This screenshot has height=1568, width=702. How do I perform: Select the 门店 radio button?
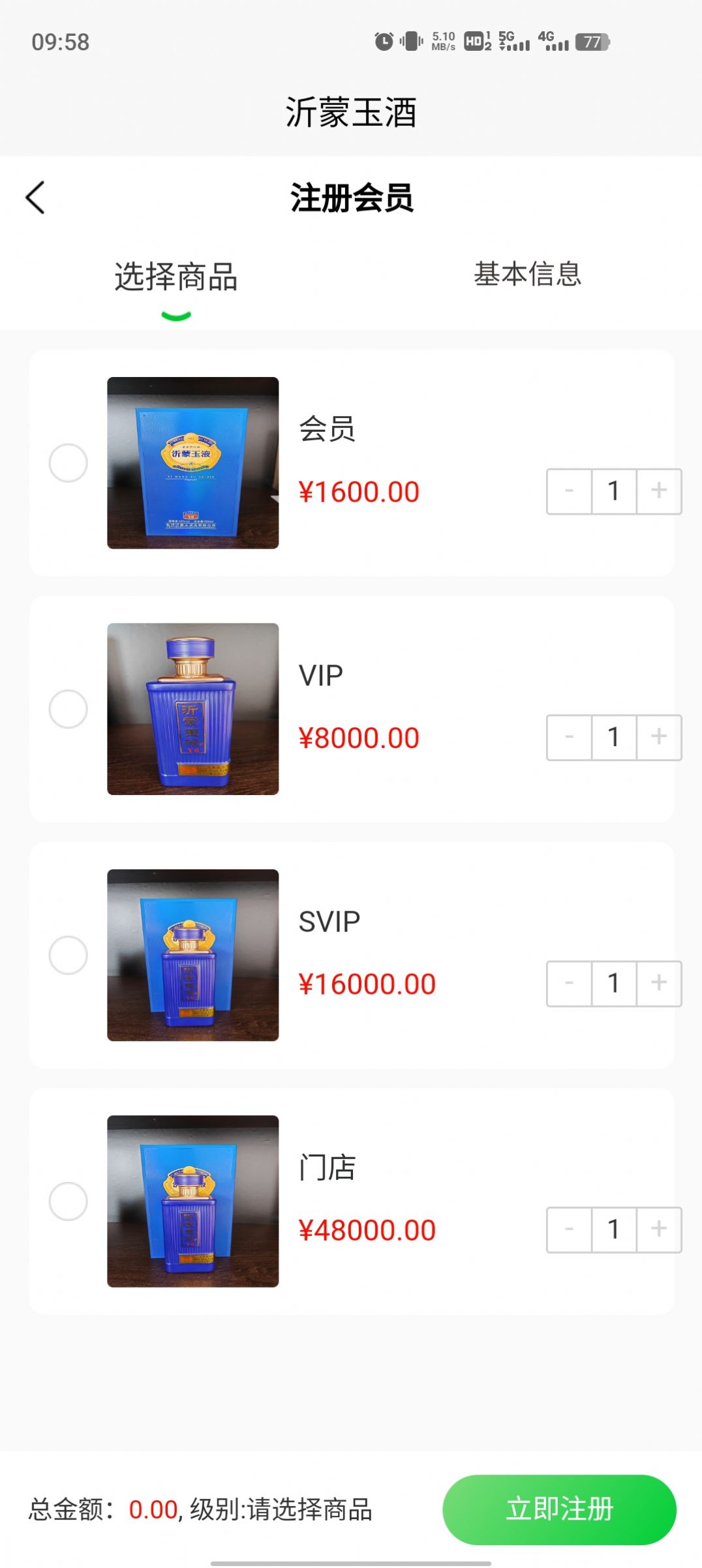point(69,1201)
